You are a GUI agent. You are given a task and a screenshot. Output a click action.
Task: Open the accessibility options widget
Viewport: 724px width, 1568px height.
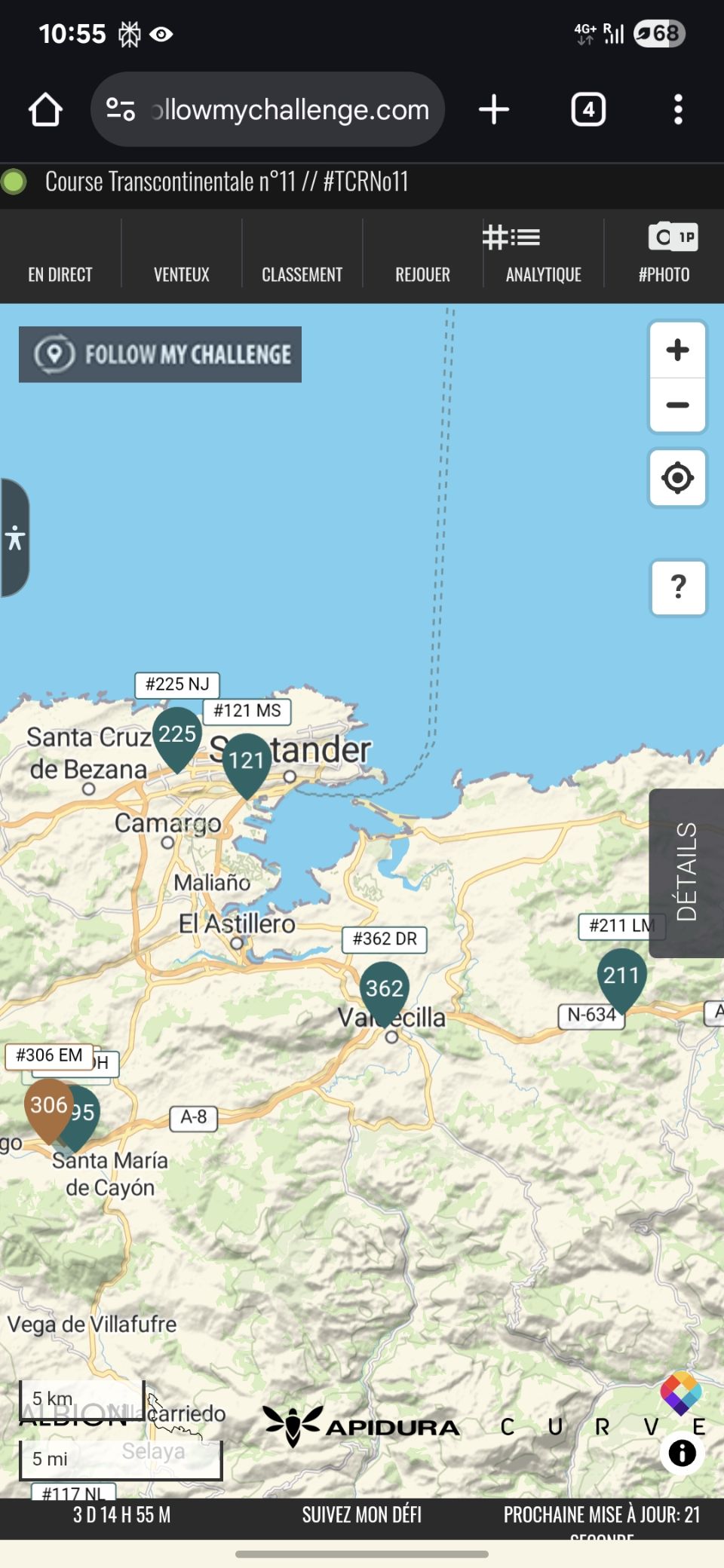click(x=14, y=537)
